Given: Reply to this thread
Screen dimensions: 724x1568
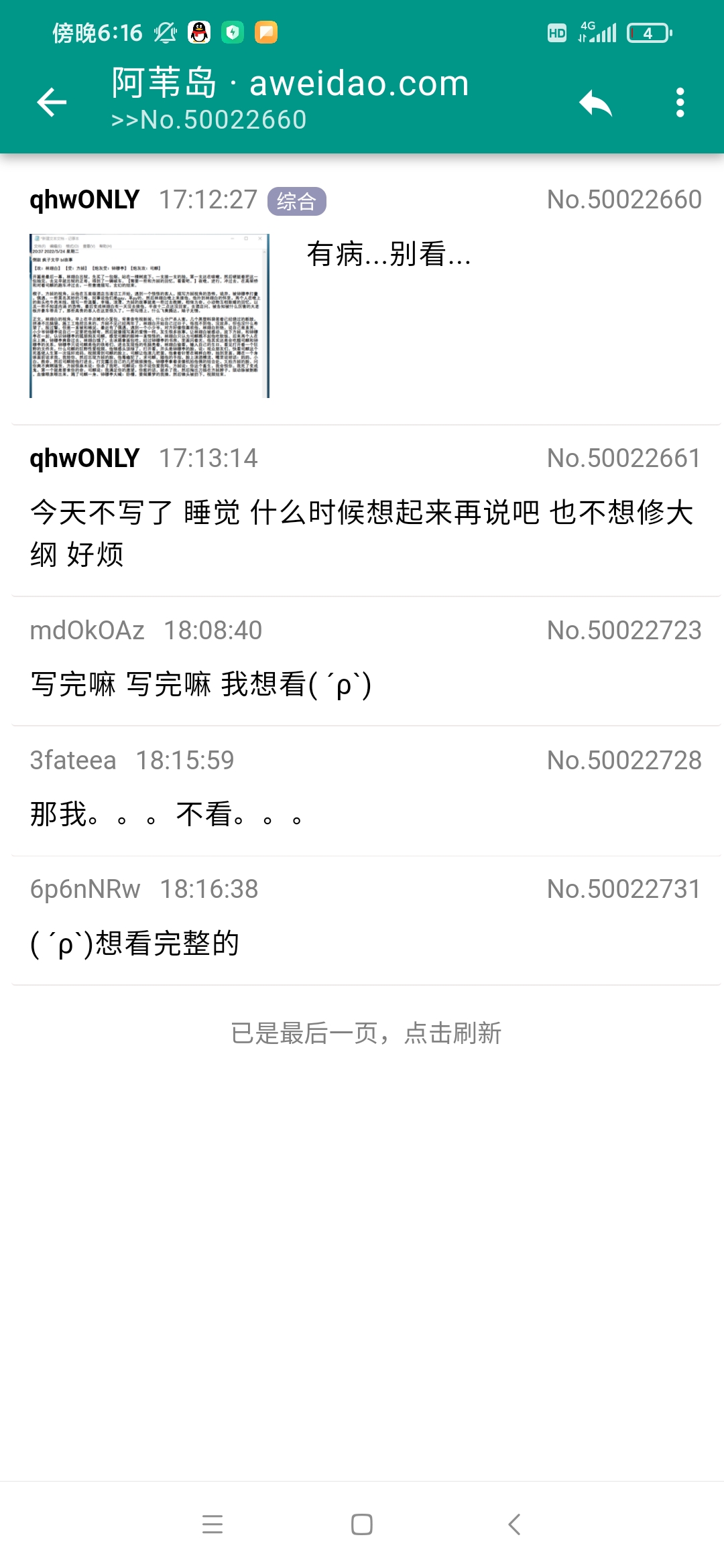Looking at the screenshot, I should tap(595, 103).
